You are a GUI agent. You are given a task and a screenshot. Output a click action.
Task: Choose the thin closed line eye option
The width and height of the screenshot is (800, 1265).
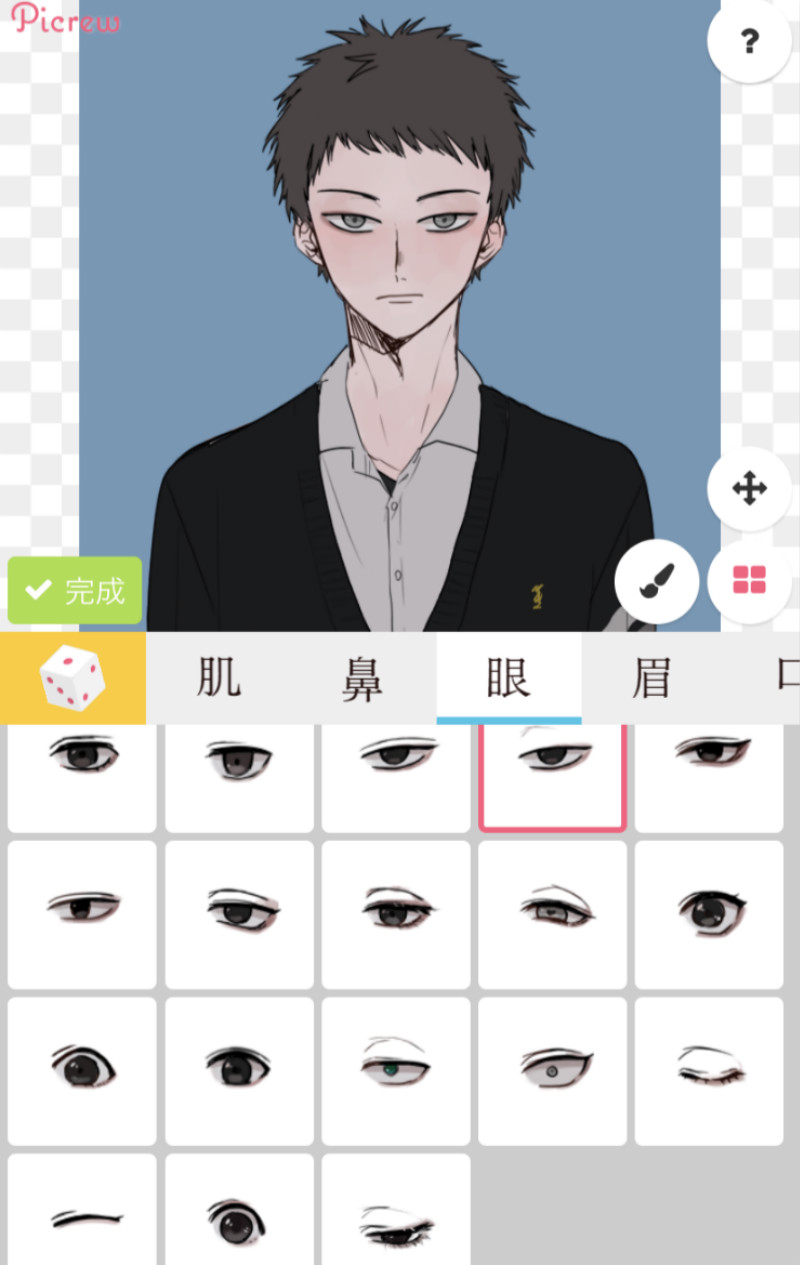coord(82,1215)
